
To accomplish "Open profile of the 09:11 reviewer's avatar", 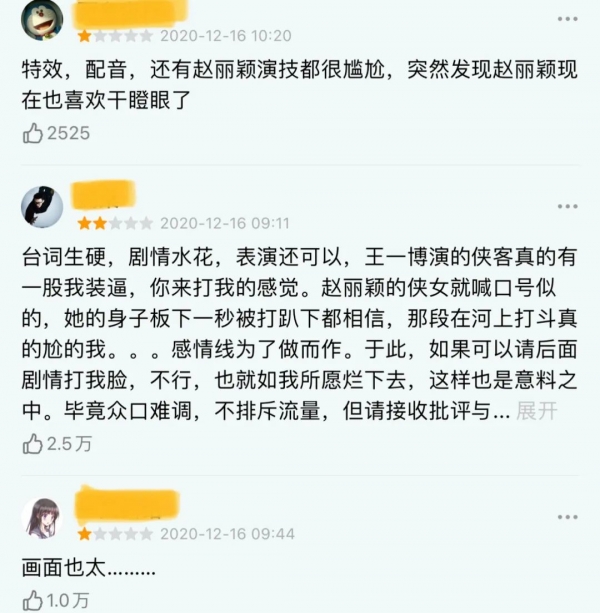I will [42, 205].
